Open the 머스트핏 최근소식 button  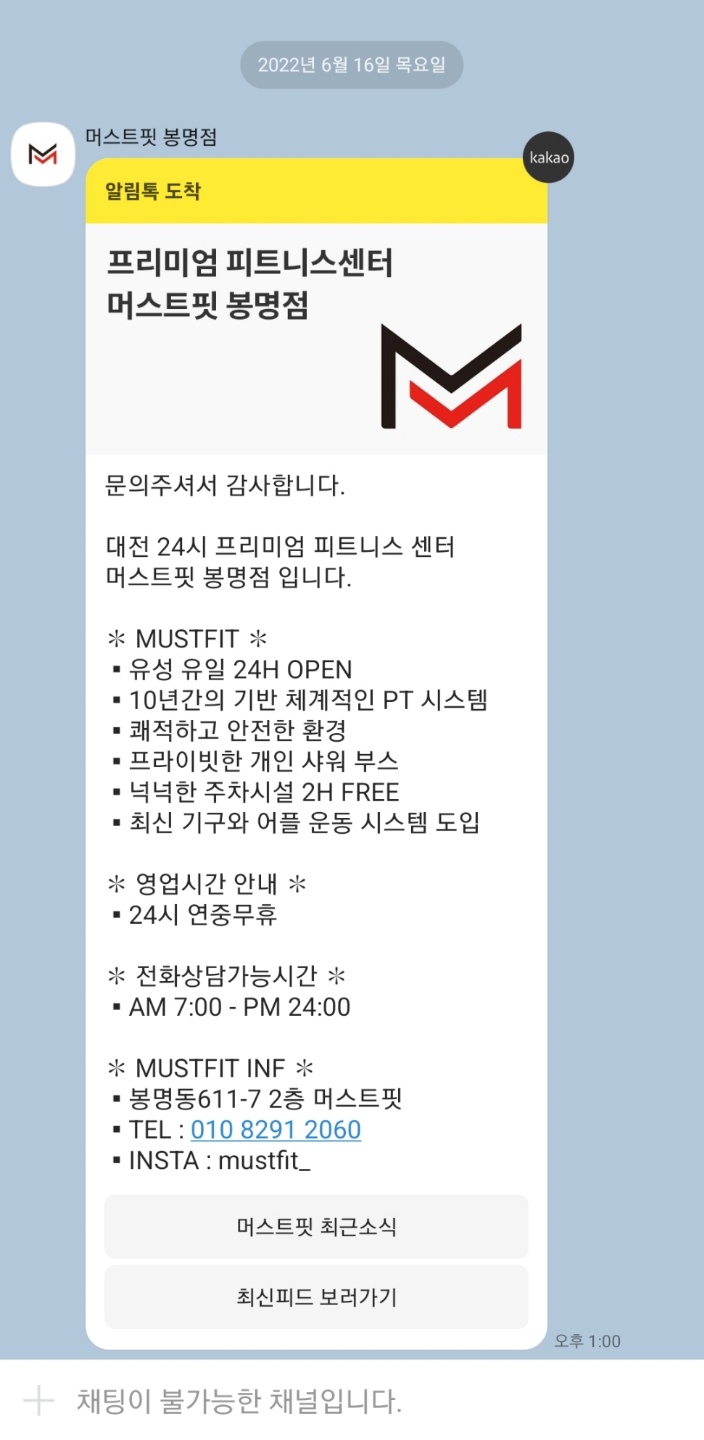click(x=316, y=1226)
